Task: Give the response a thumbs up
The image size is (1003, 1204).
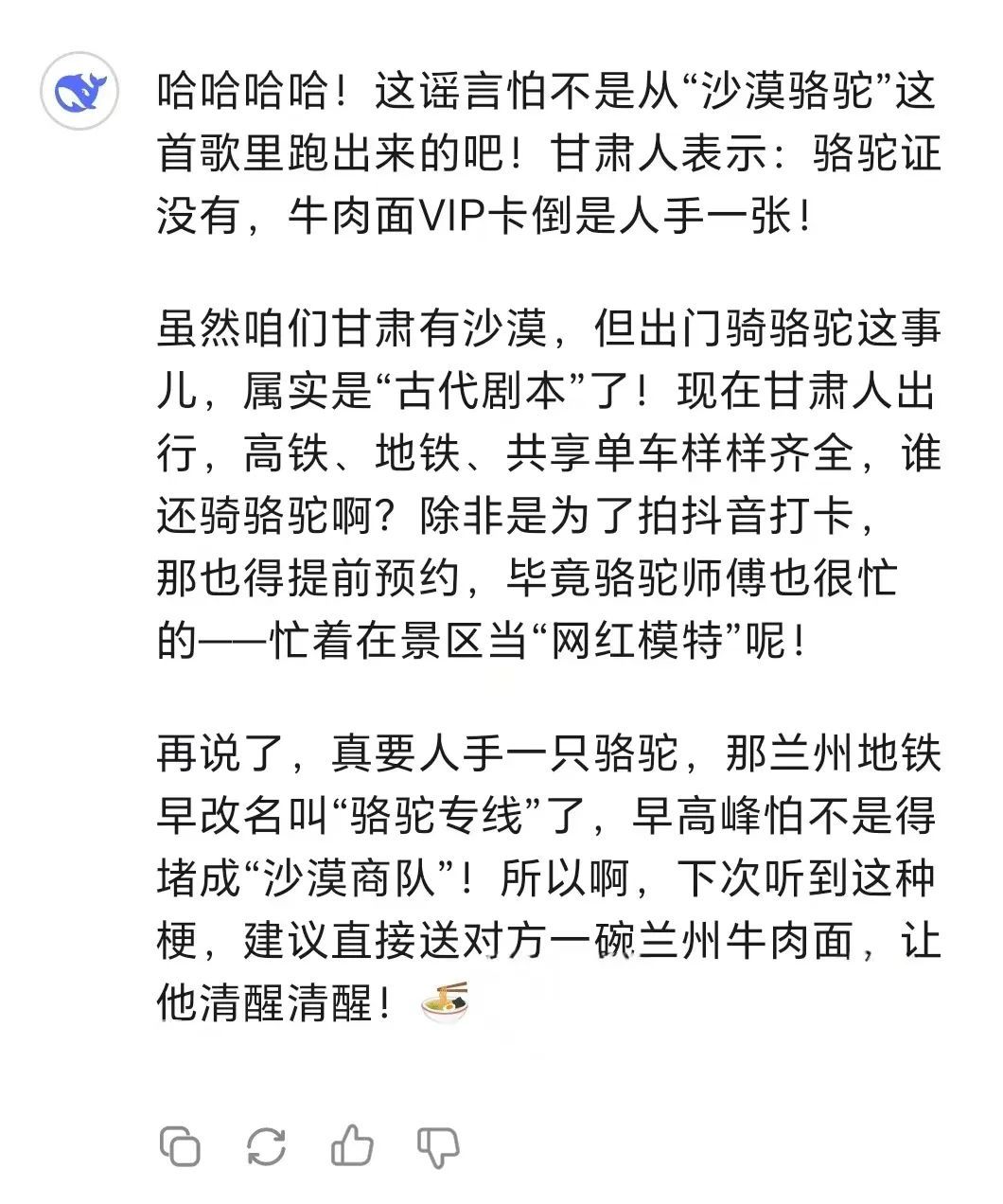Action: (x=352, y=1145)
